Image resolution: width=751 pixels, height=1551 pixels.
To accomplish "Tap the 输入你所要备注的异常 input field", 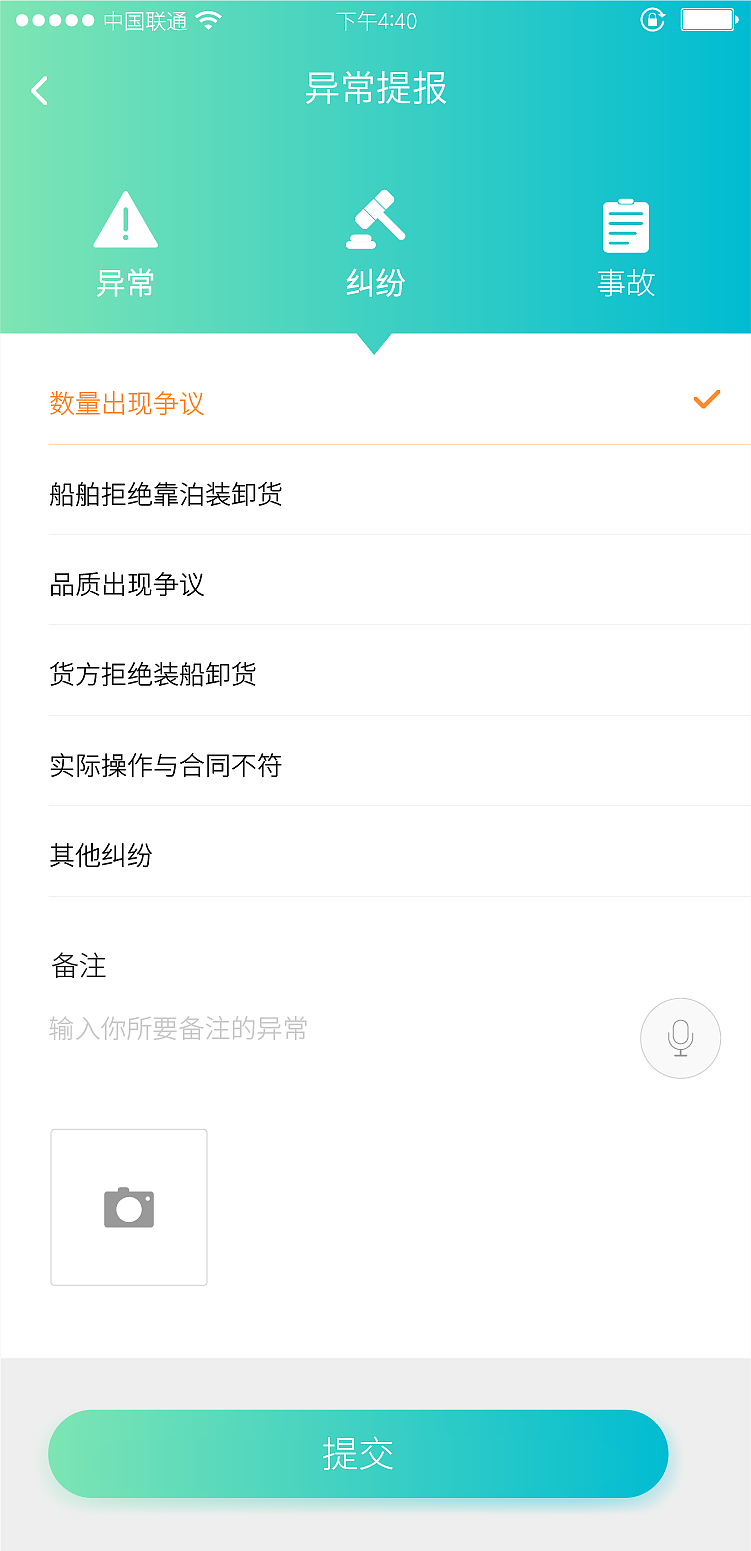I will click(x=178, y=1029).
